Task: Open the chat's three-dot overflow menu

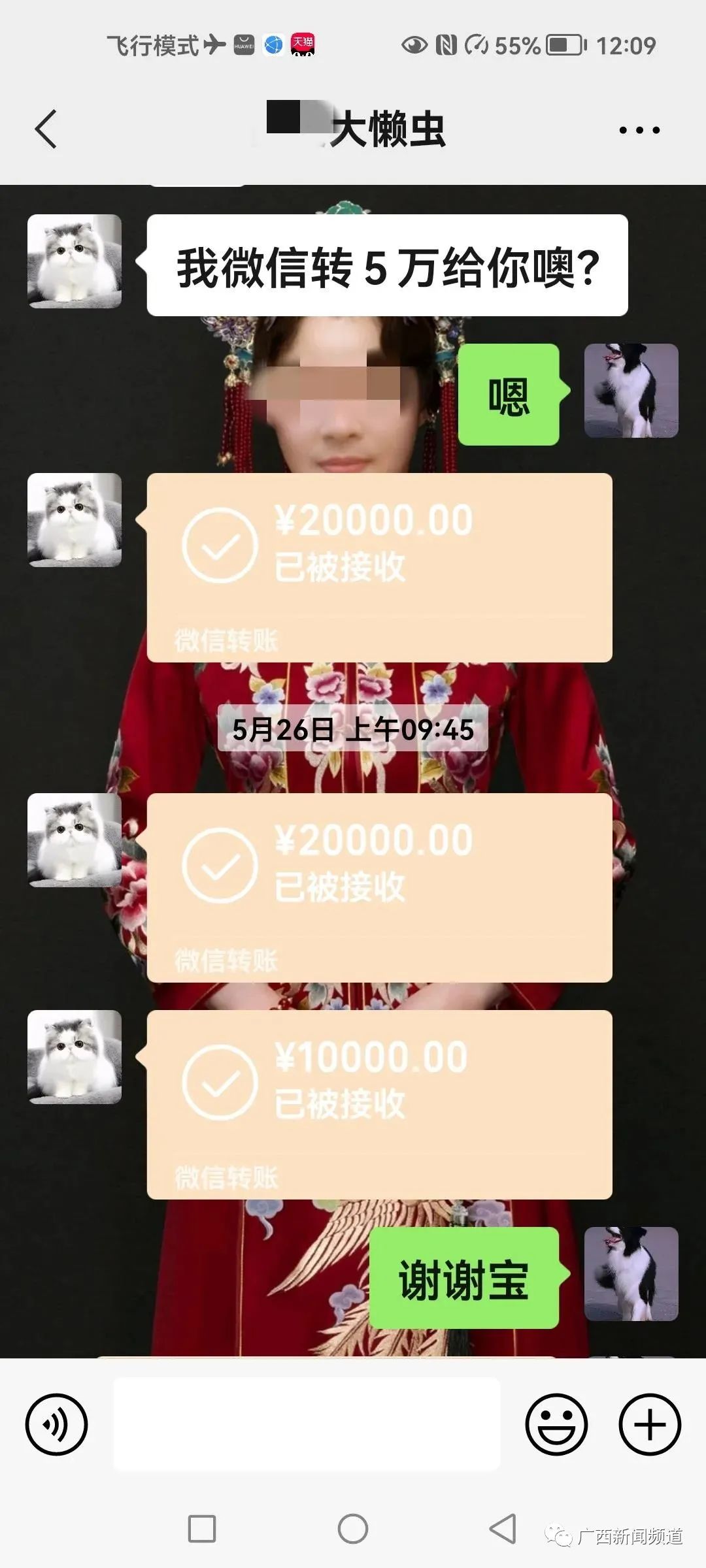Action: 639,130
